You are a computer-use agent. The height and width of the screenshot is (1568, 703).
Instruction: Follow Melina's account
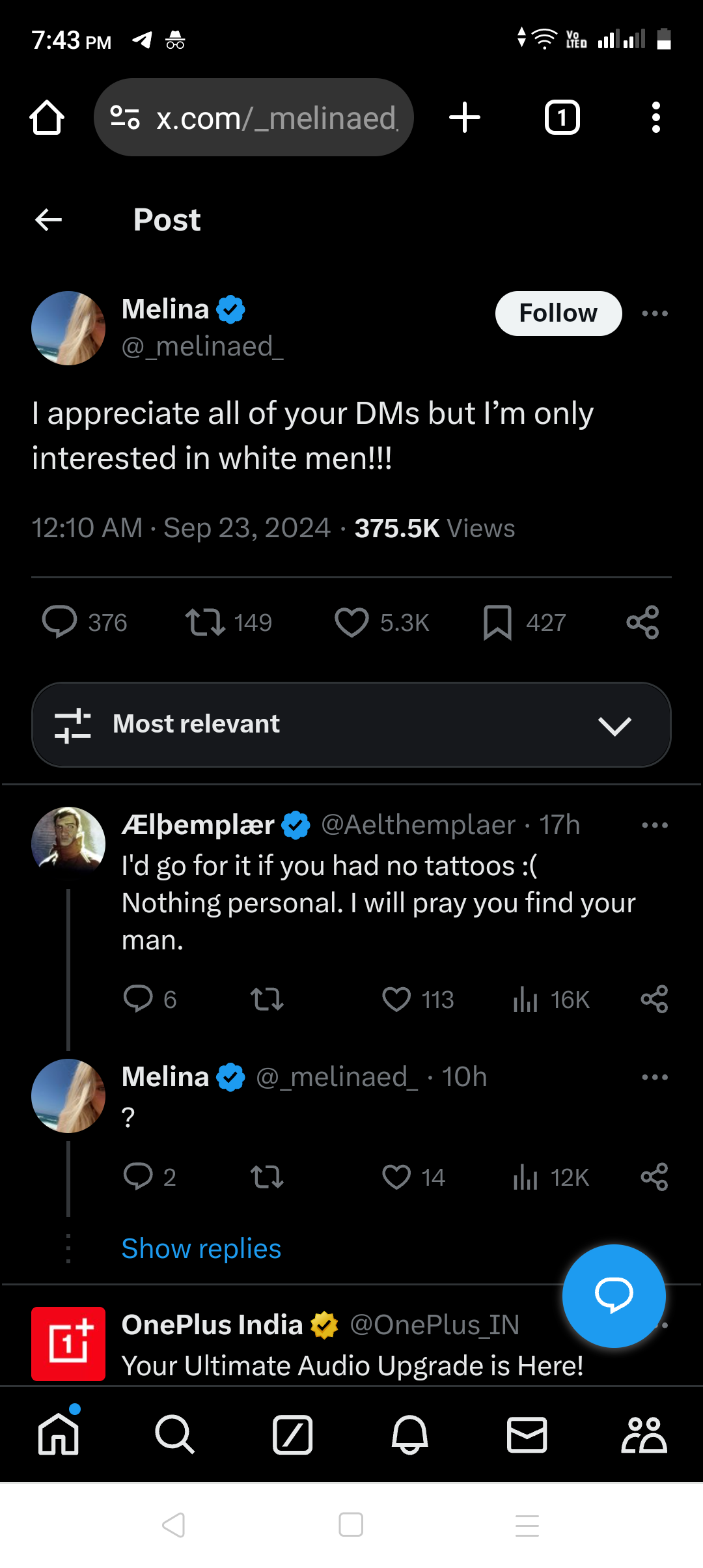tap(558, 313)
